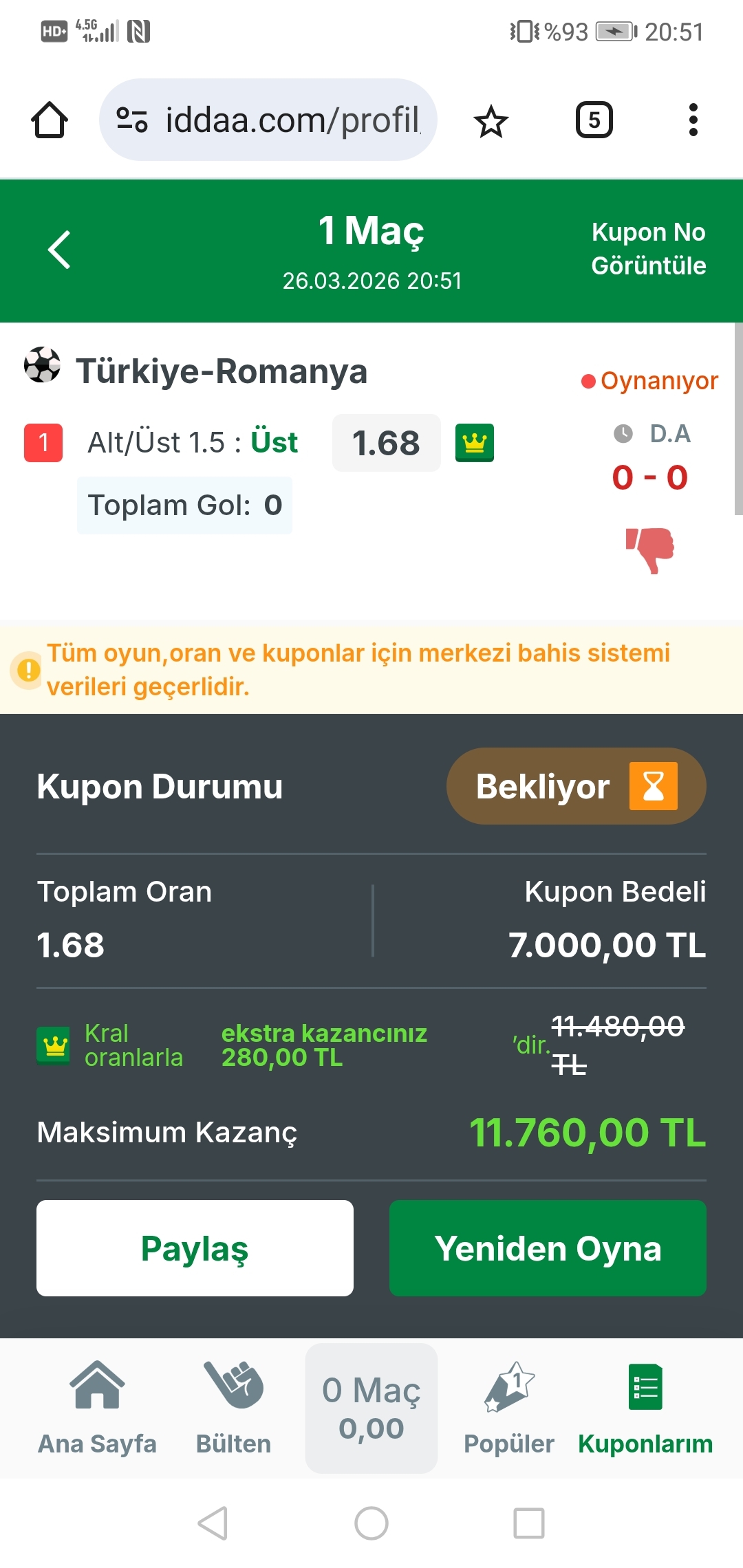743x1568 pixels.
Task: Go back from the coupon details
Action: pyautogui.click(x=59, y=250)
